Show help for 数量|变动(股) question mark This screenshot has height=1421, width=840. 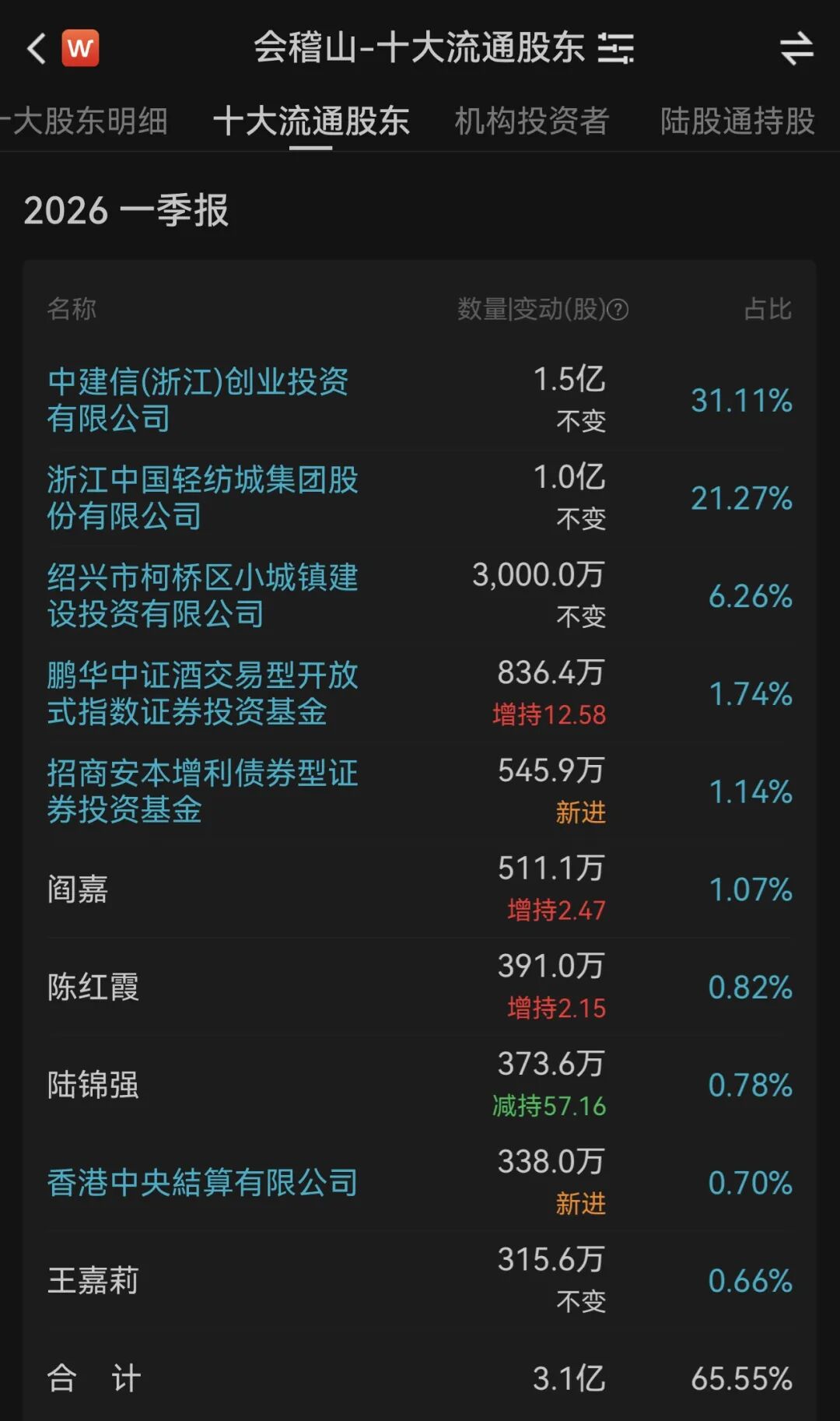pos(618,311)
